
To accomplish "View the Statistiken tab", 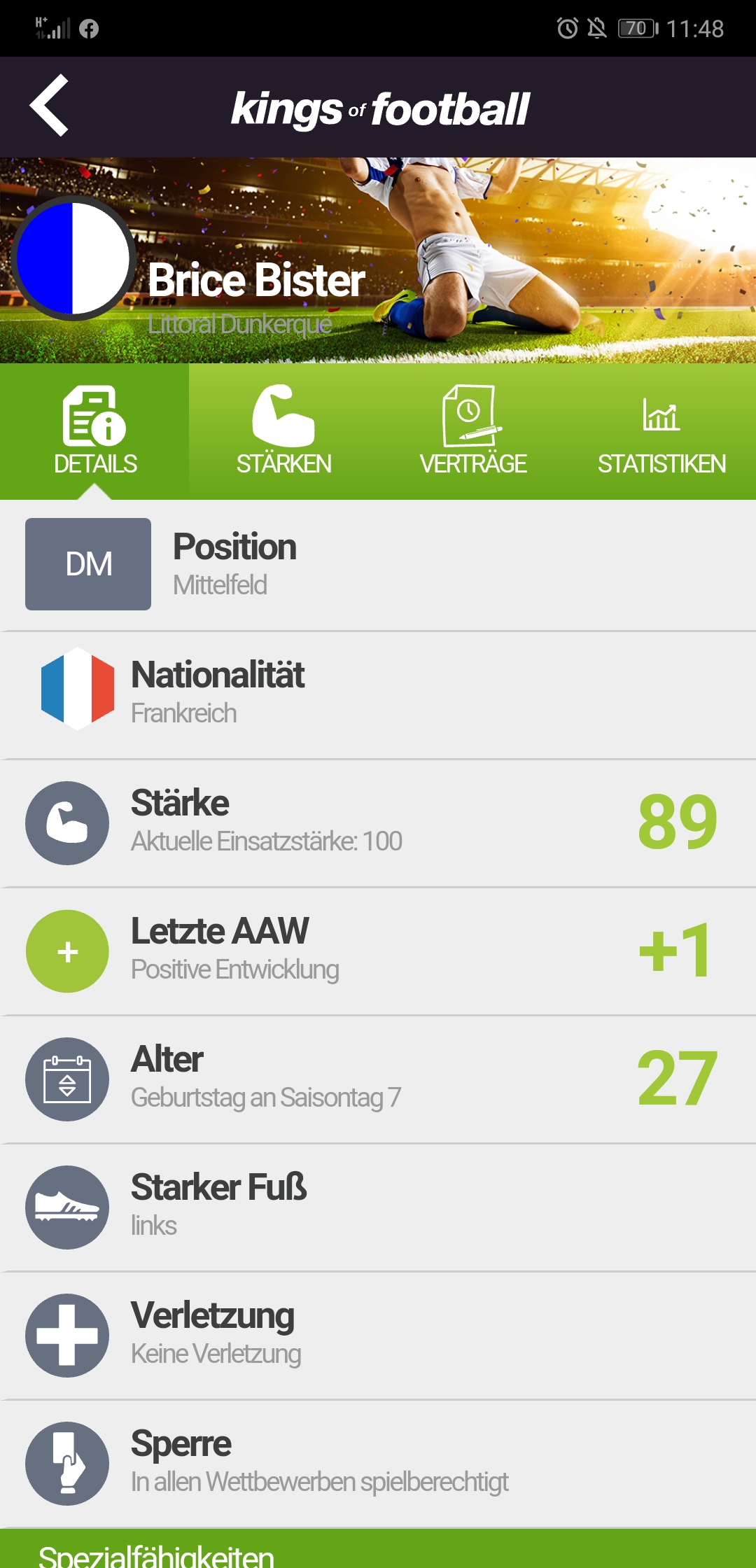I will (x=661, y=431).
